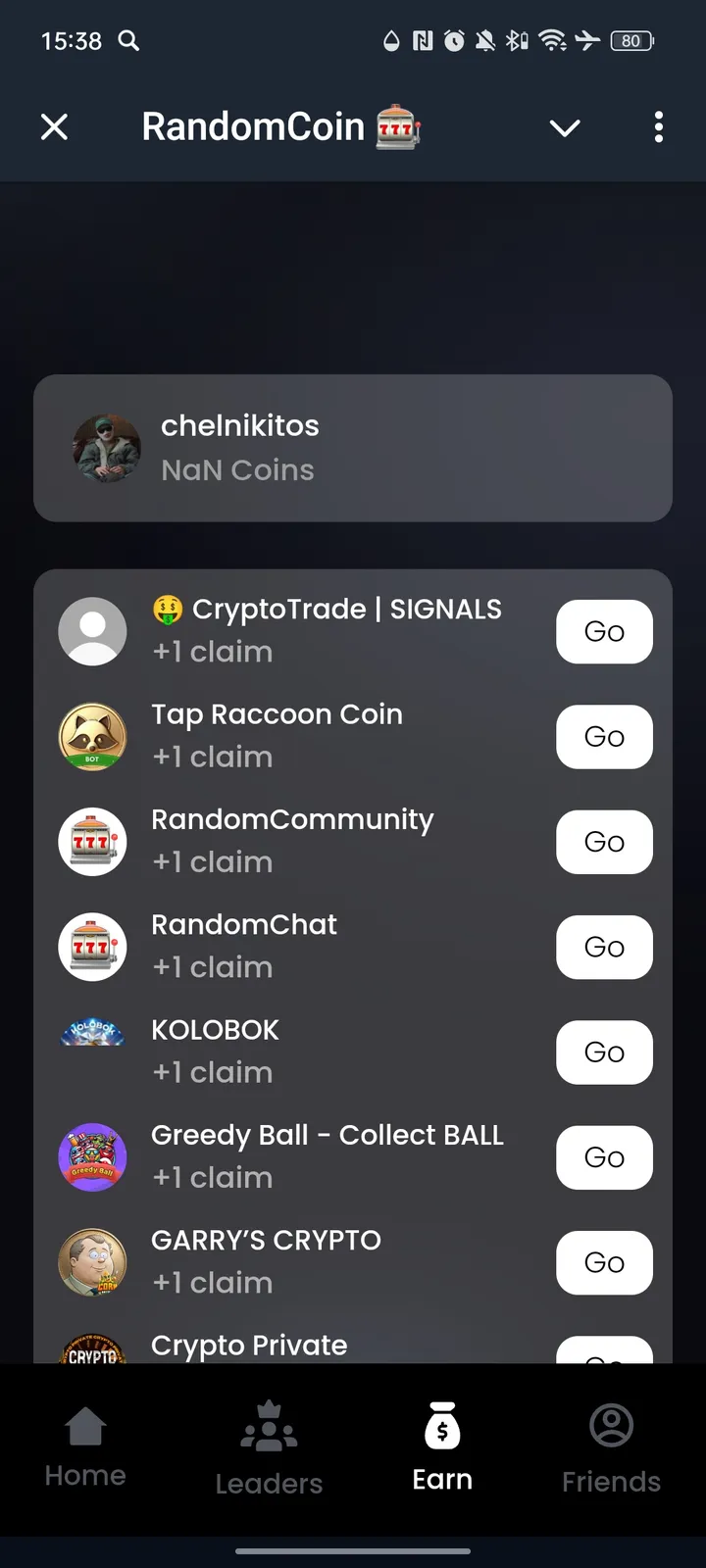706x1568 pixels.
Task: Select the Tap Raccoon Coin avatar
Action: 92,736
